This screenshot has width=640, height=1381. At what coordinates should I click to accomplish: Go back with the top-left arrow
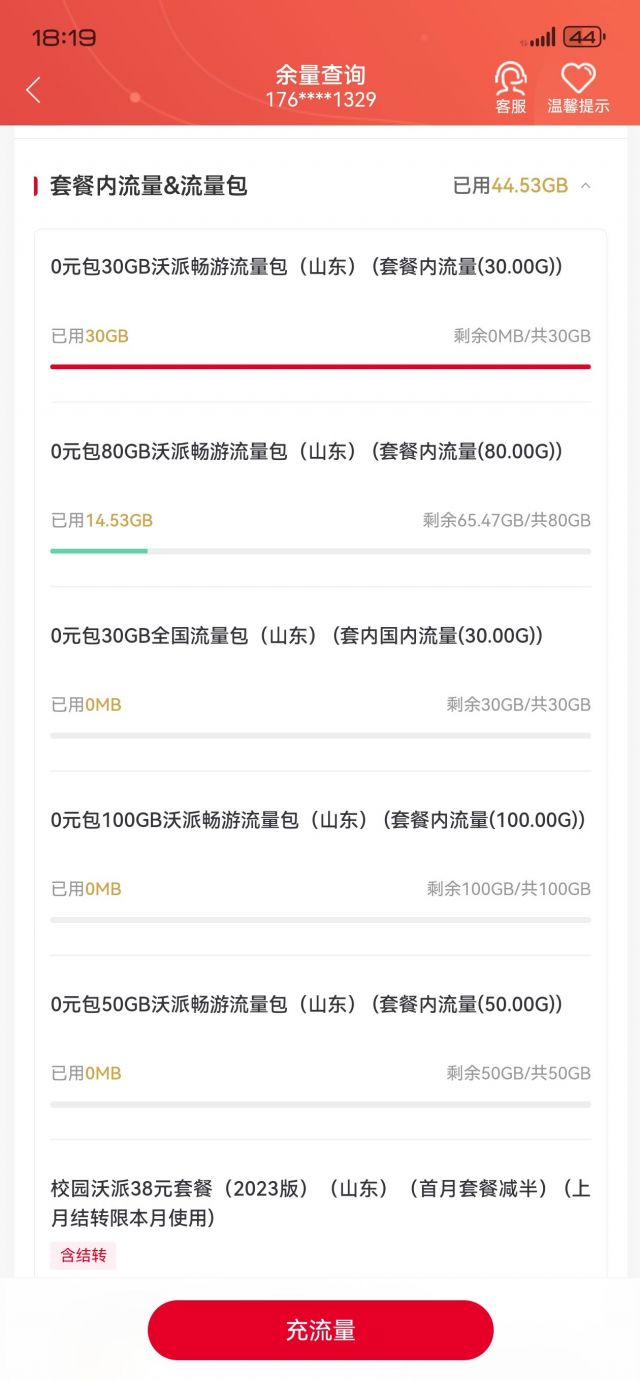pyautogui.click(x=33, y=90)
